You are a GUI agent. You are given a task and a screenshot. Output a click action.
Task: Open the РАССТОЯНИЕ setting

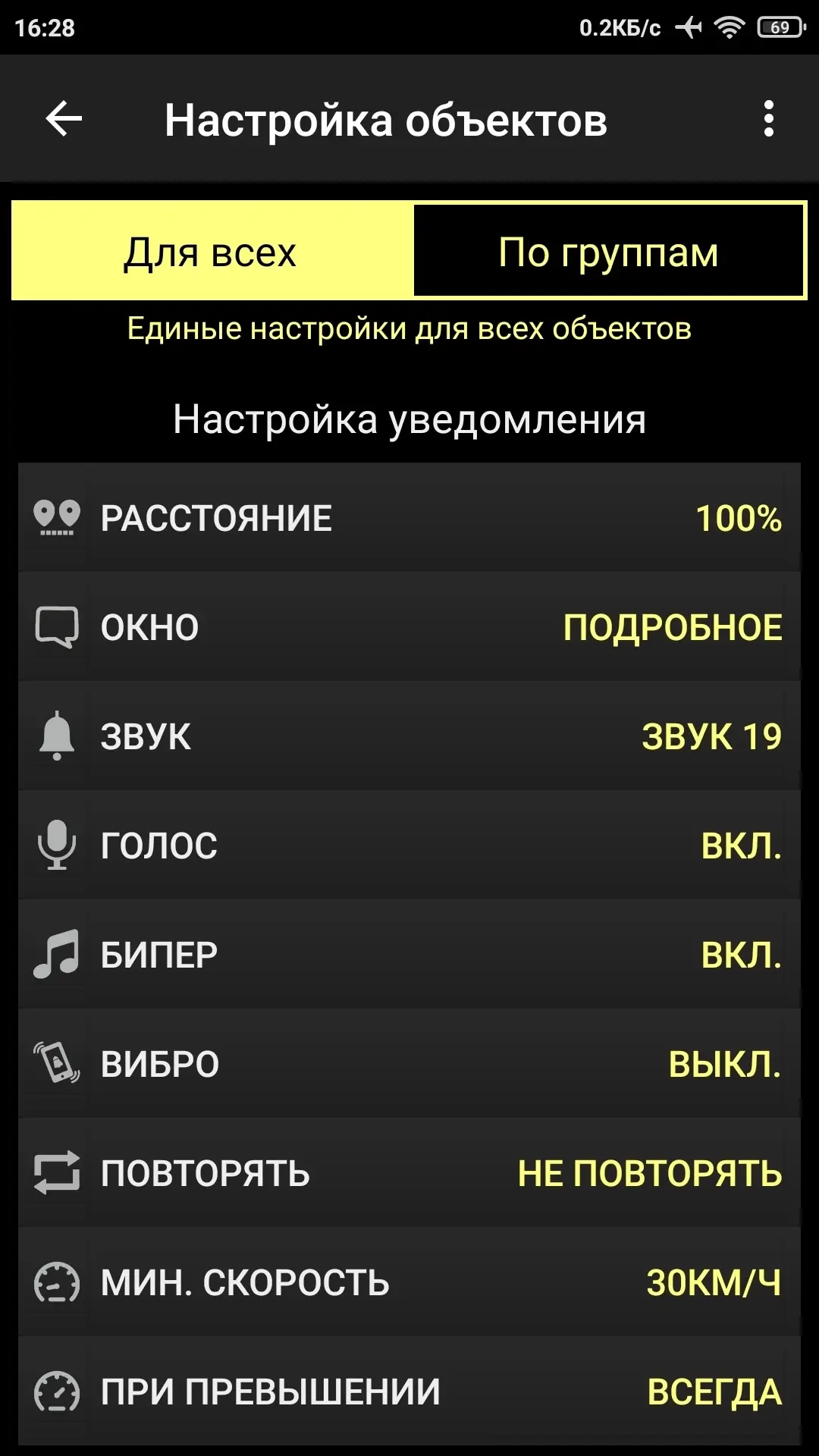(x=409, y=518)
